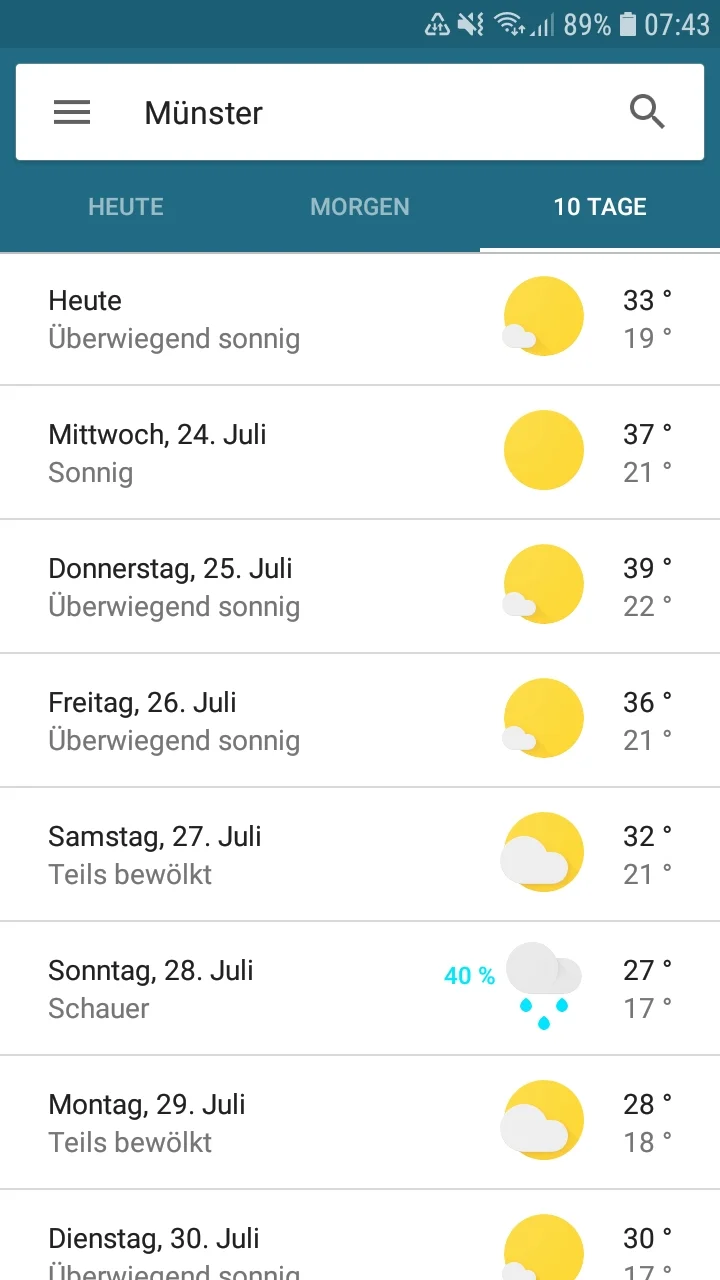
Task: Open the hamburger navigation menu
Action: tap(71, 112)
